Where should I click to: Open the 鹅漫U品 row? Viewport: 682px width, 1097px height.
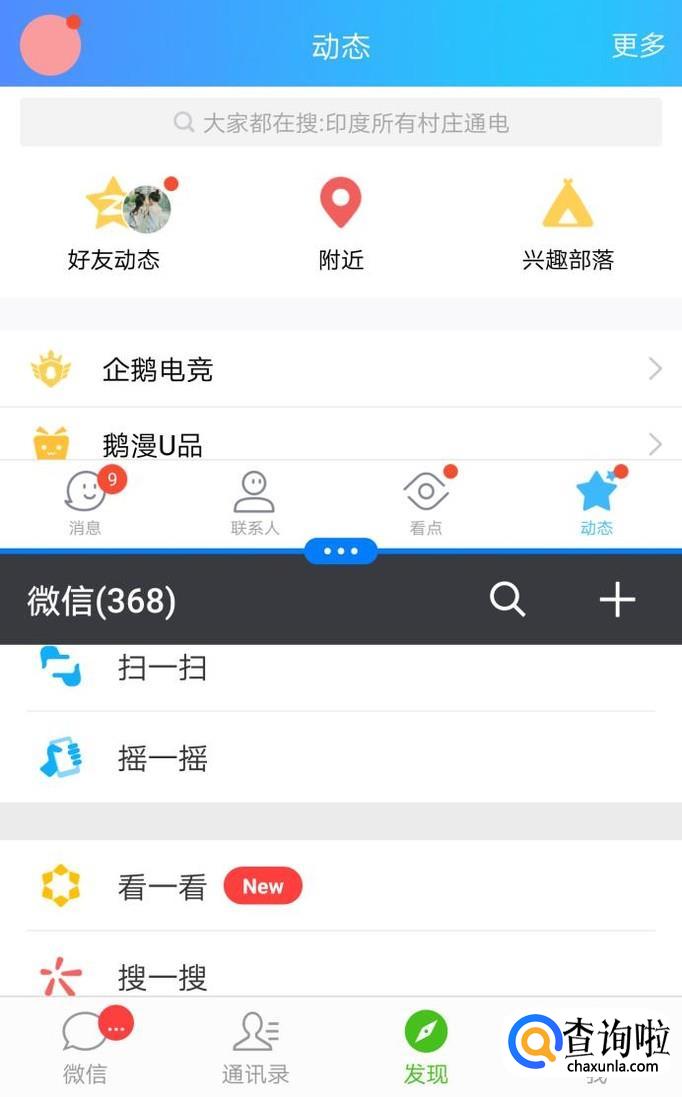pos(341,443)
